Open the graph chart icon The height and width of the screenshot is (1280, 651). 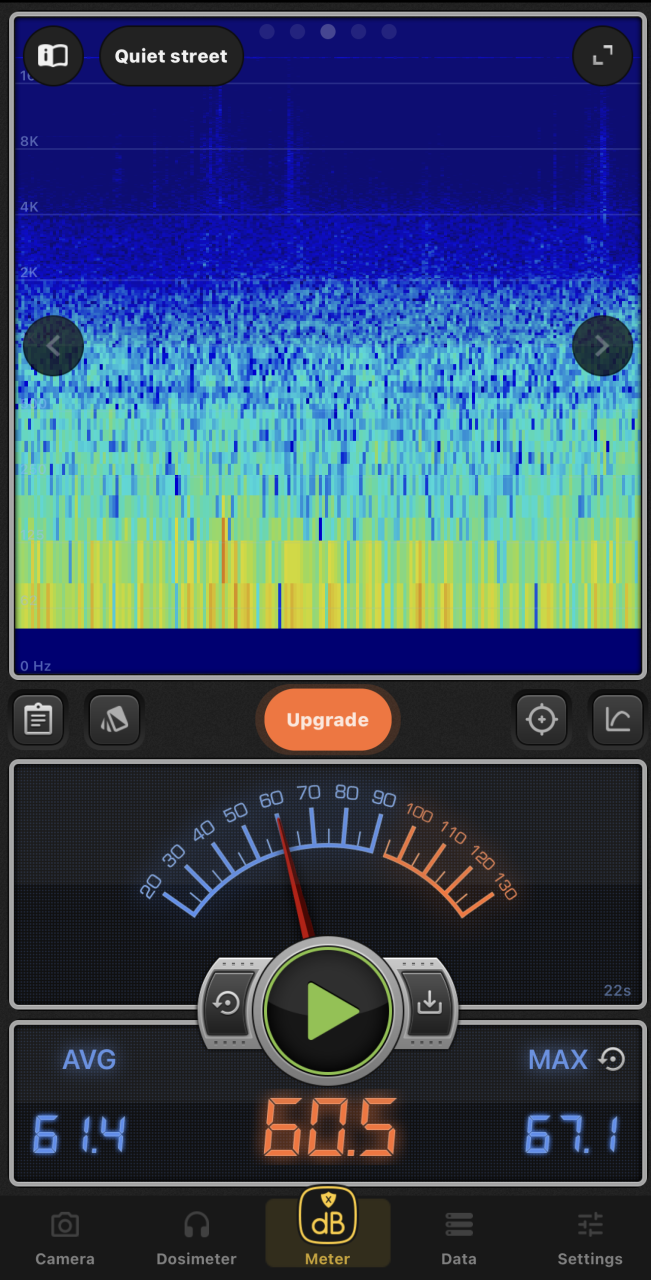point(618,719)
